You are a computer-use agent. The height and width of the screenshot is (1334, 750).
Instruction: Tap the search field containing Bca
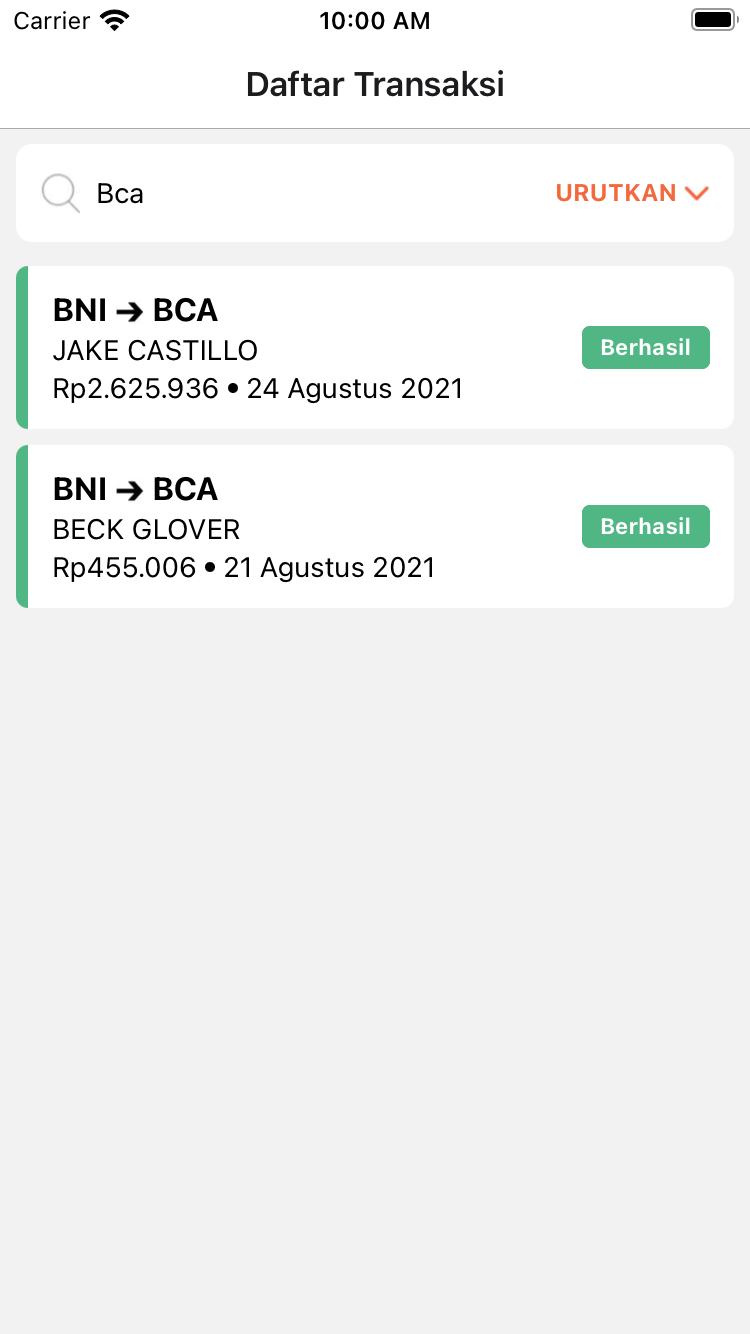pos(300,193)
